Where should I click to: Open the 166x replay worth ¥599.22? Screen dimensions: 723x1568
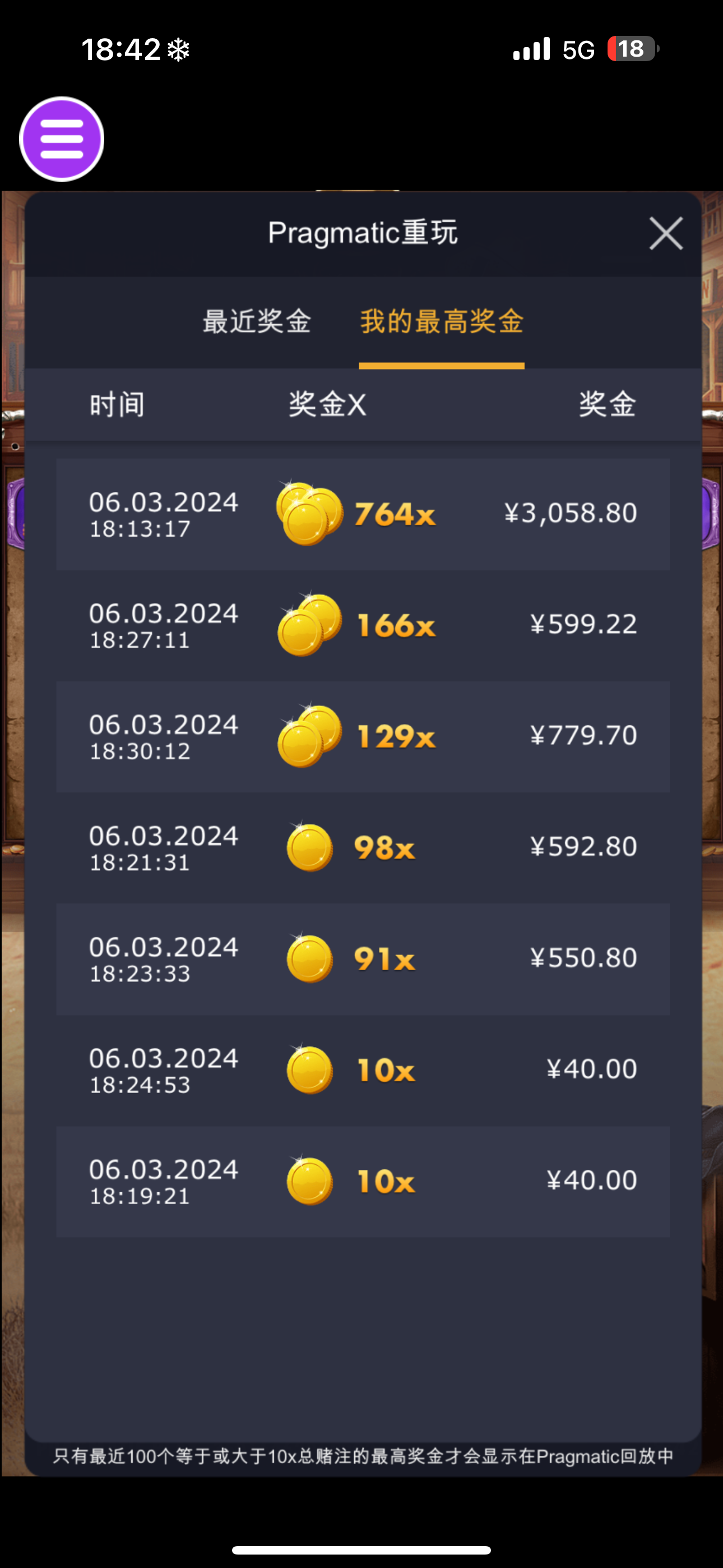point(363,625)
